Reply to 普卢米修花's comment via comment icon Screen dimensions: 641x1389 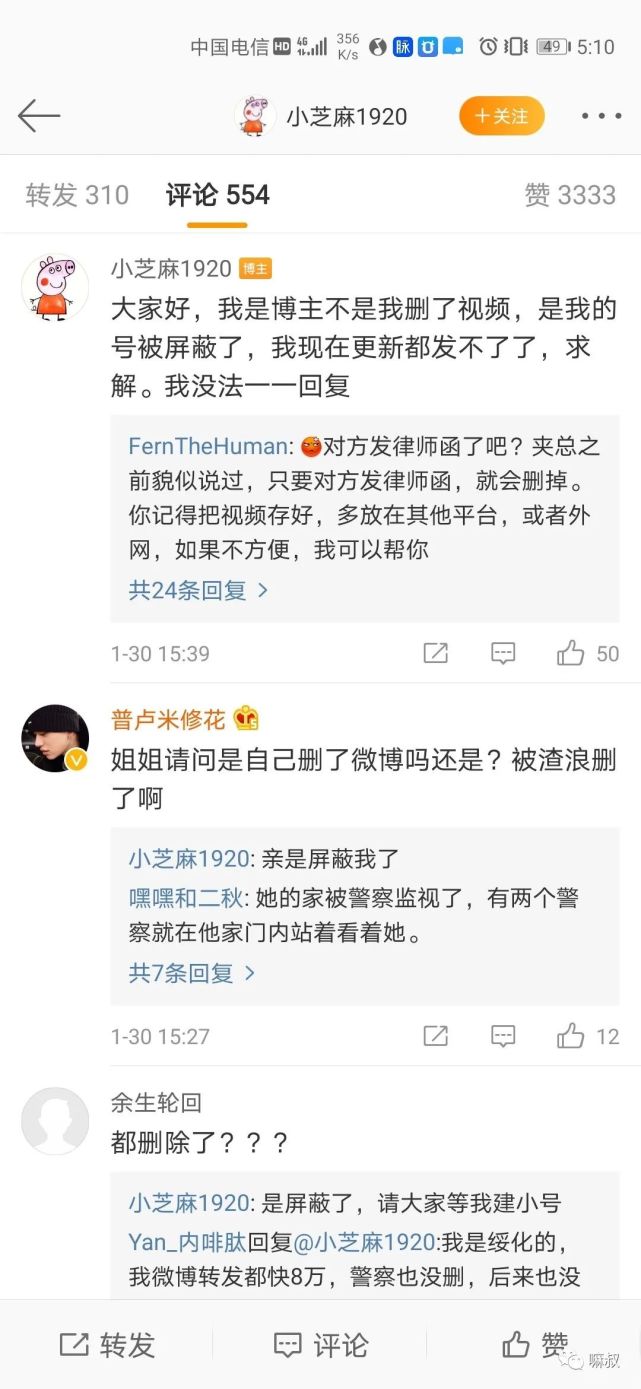coord(503,1036)
